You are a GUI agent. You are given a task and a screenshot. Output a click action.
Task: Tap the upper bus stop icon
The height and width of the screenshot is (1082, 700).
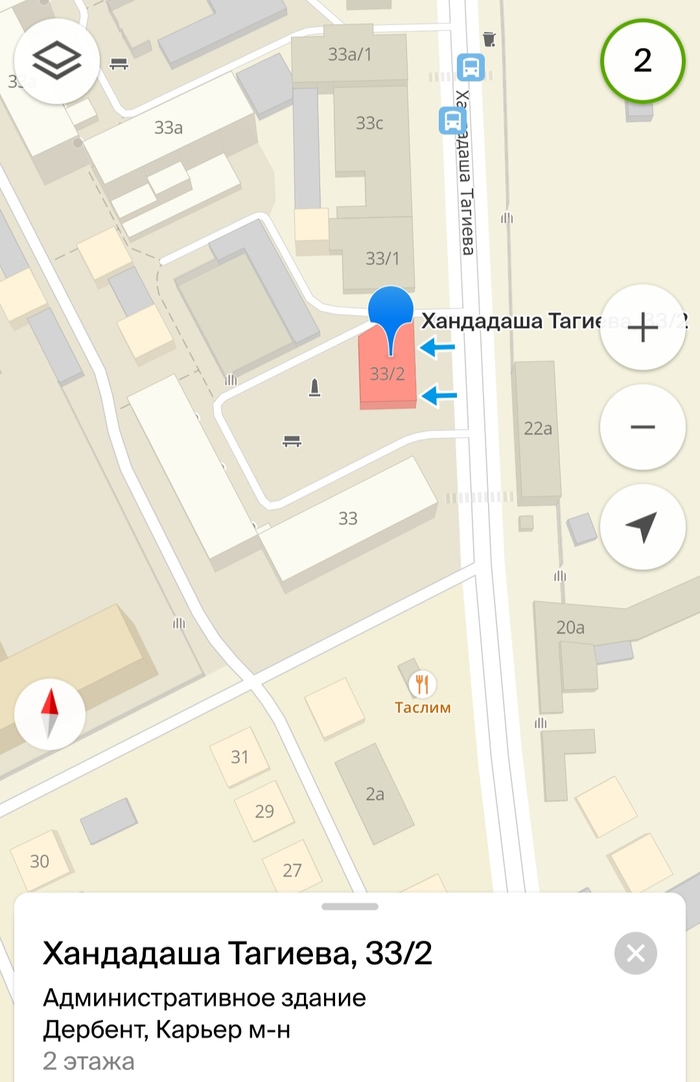tap(468, 68)
